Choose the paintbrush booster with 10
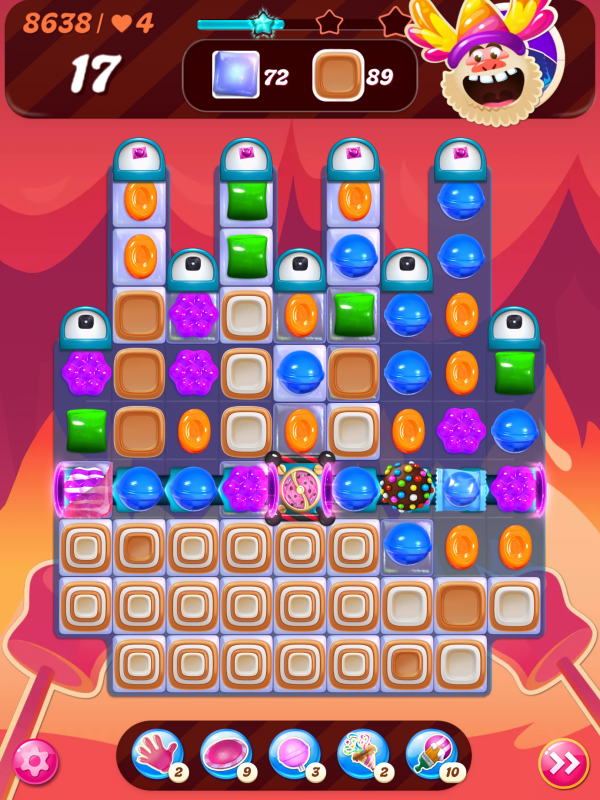This screenshot has width=600, height=800. click(431, 753)
